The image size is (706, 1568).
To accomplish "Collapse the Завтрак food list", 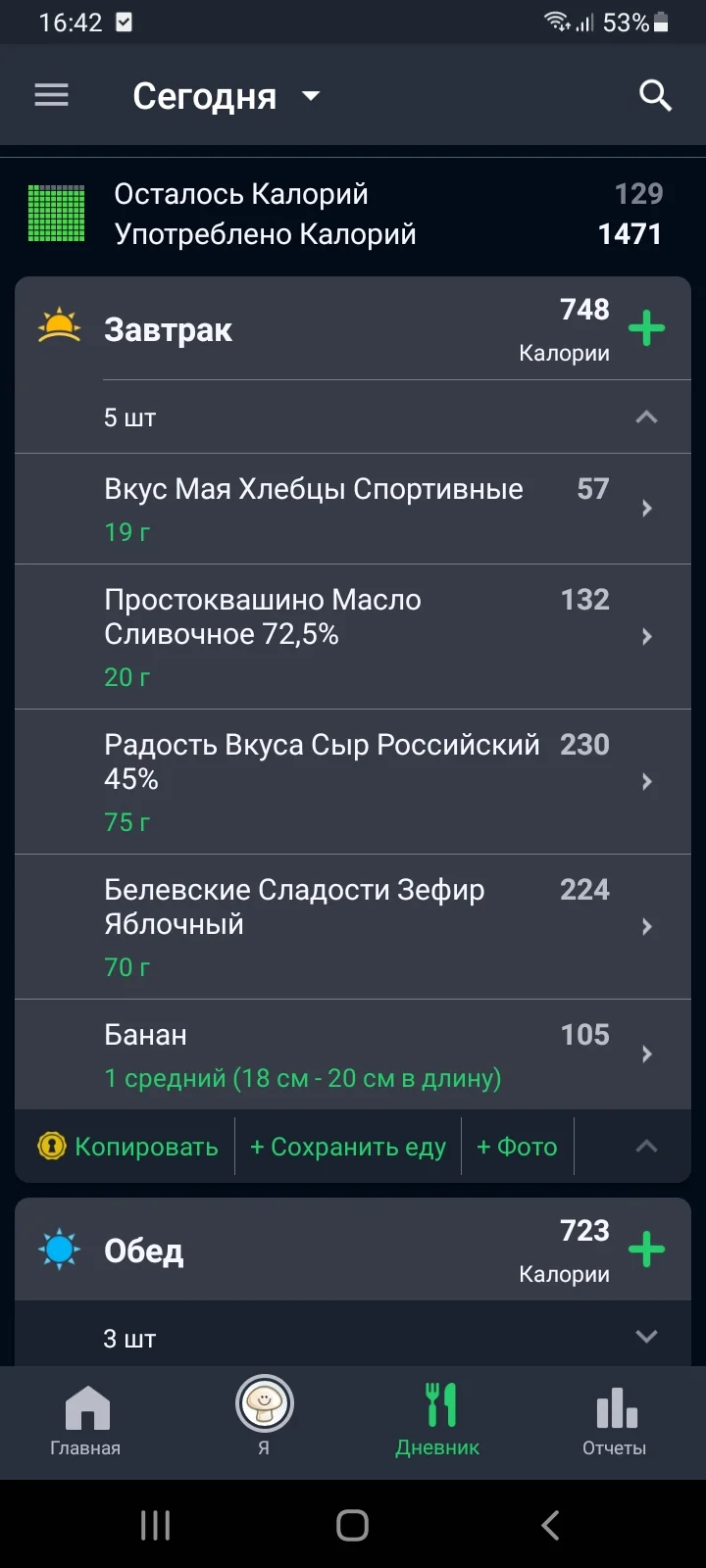I will (645, 416).
